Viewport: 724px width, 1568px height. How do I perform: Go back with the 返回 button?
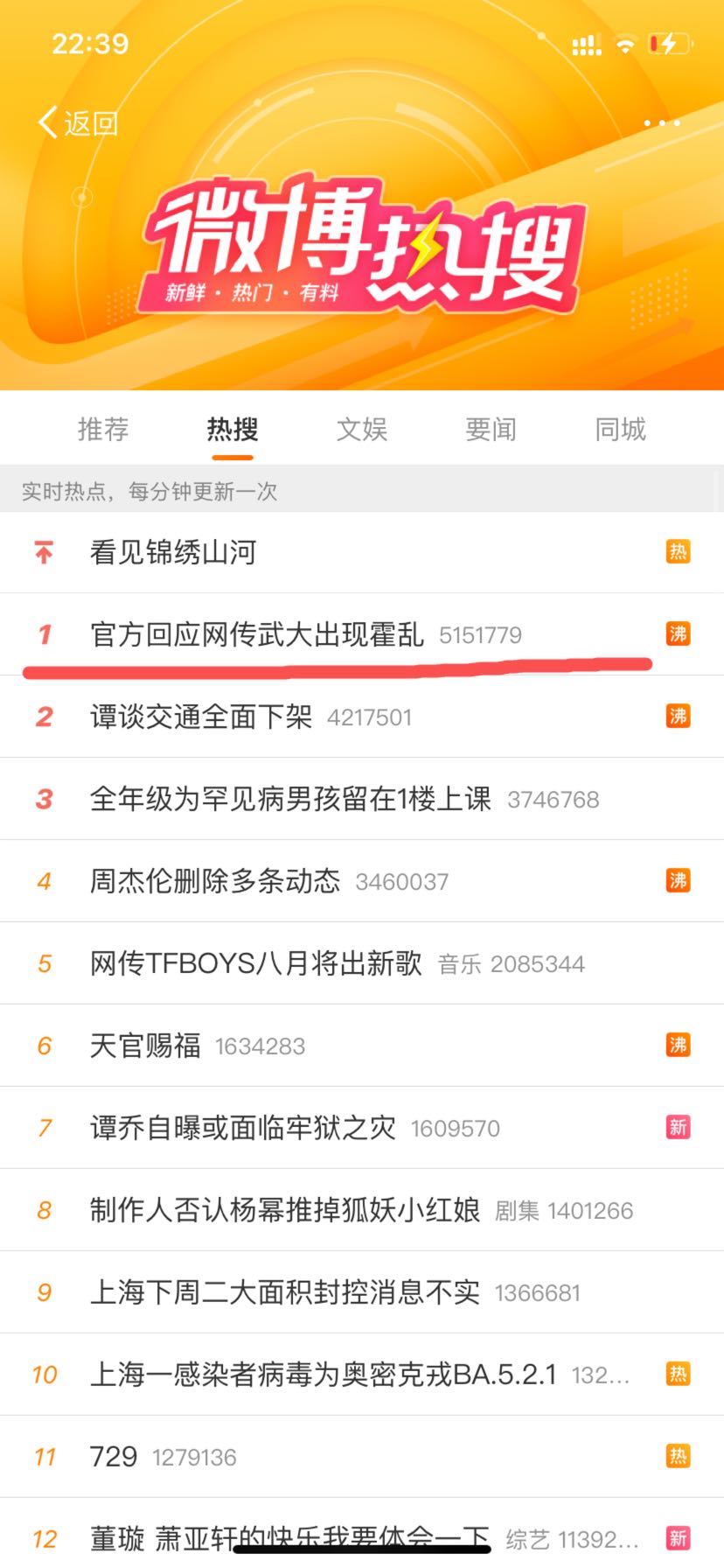(x=79, y=123)
